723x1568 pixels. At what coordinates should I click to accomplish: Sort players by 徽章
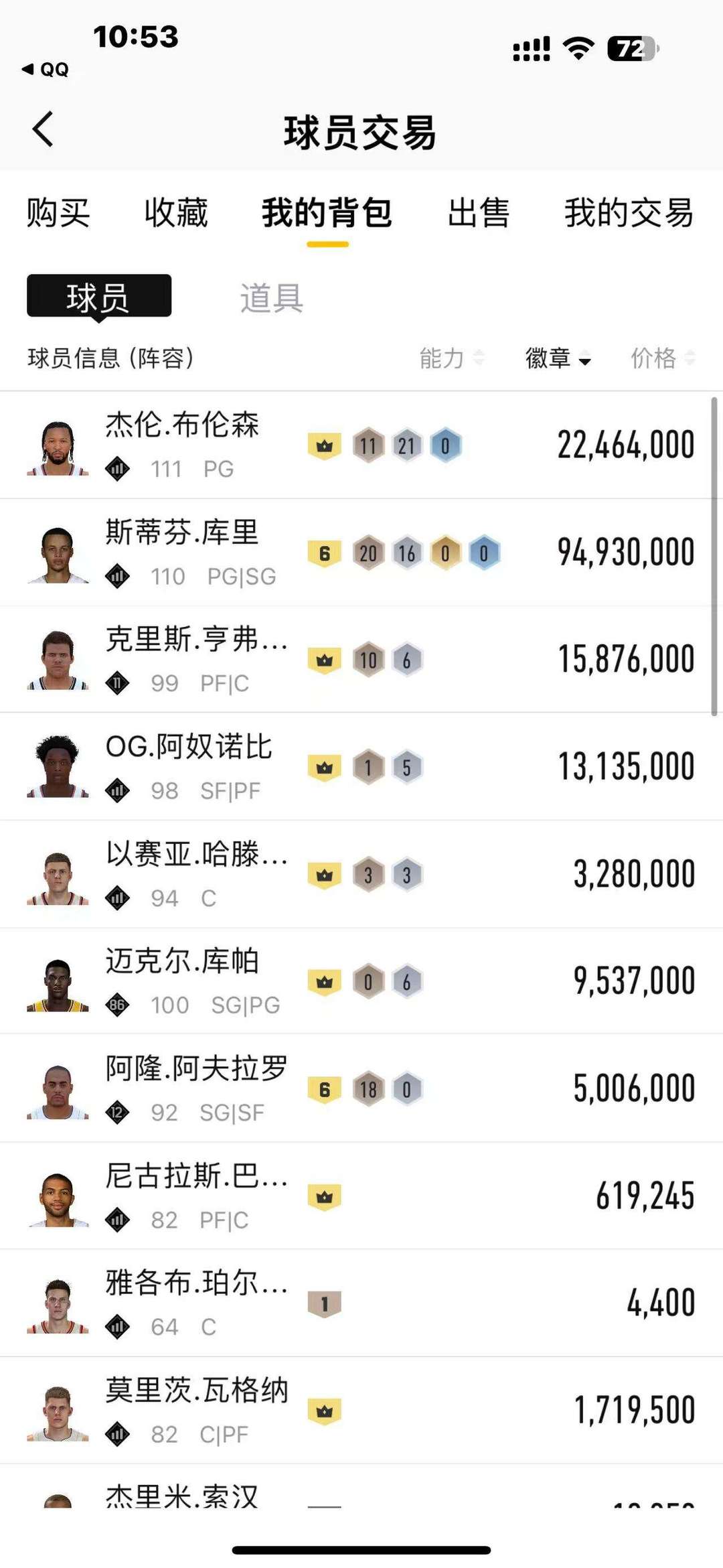[558, 358]
